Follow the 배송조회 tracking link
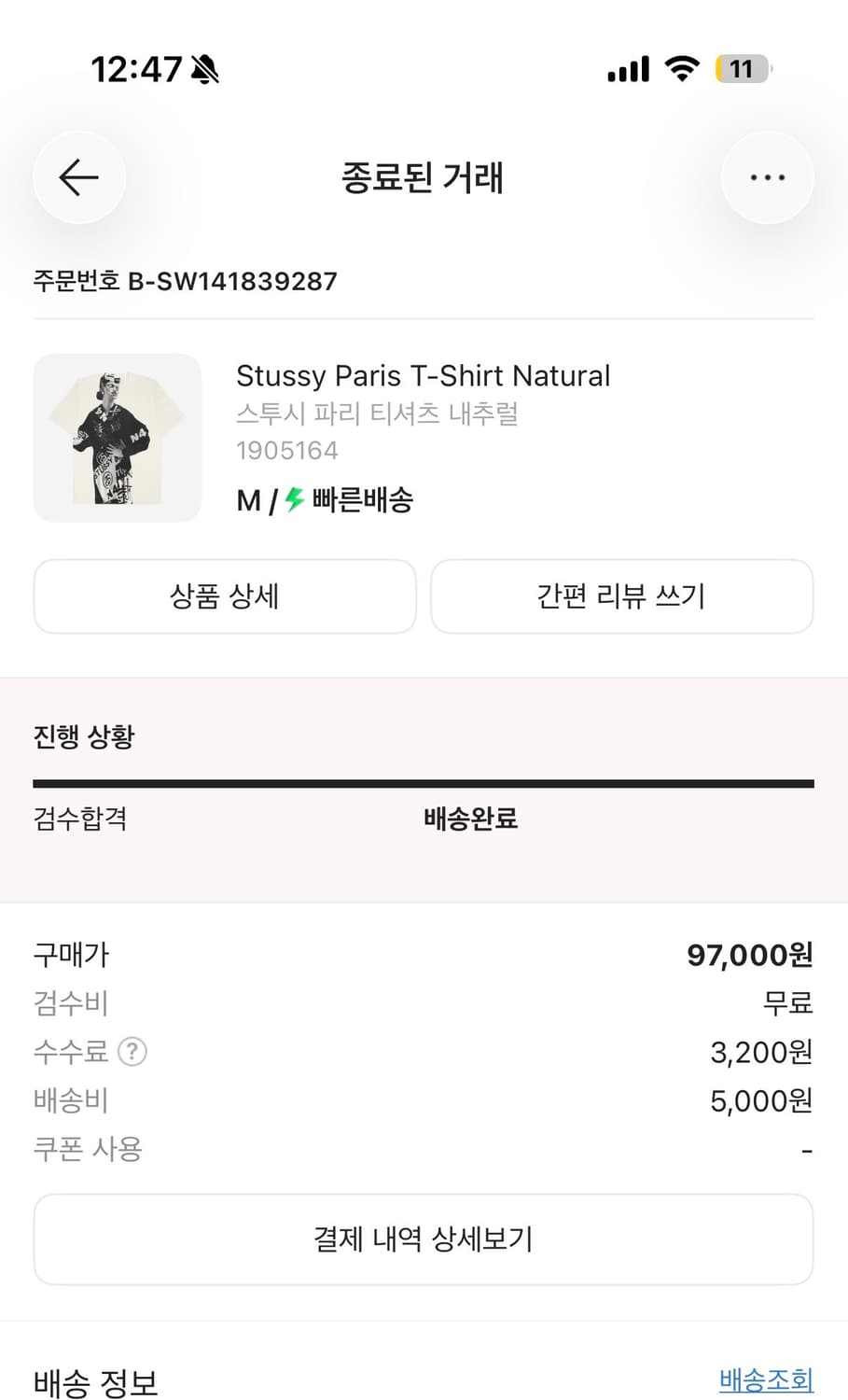The width and height of the screenshot is (848, 1400). [765, 1380]
